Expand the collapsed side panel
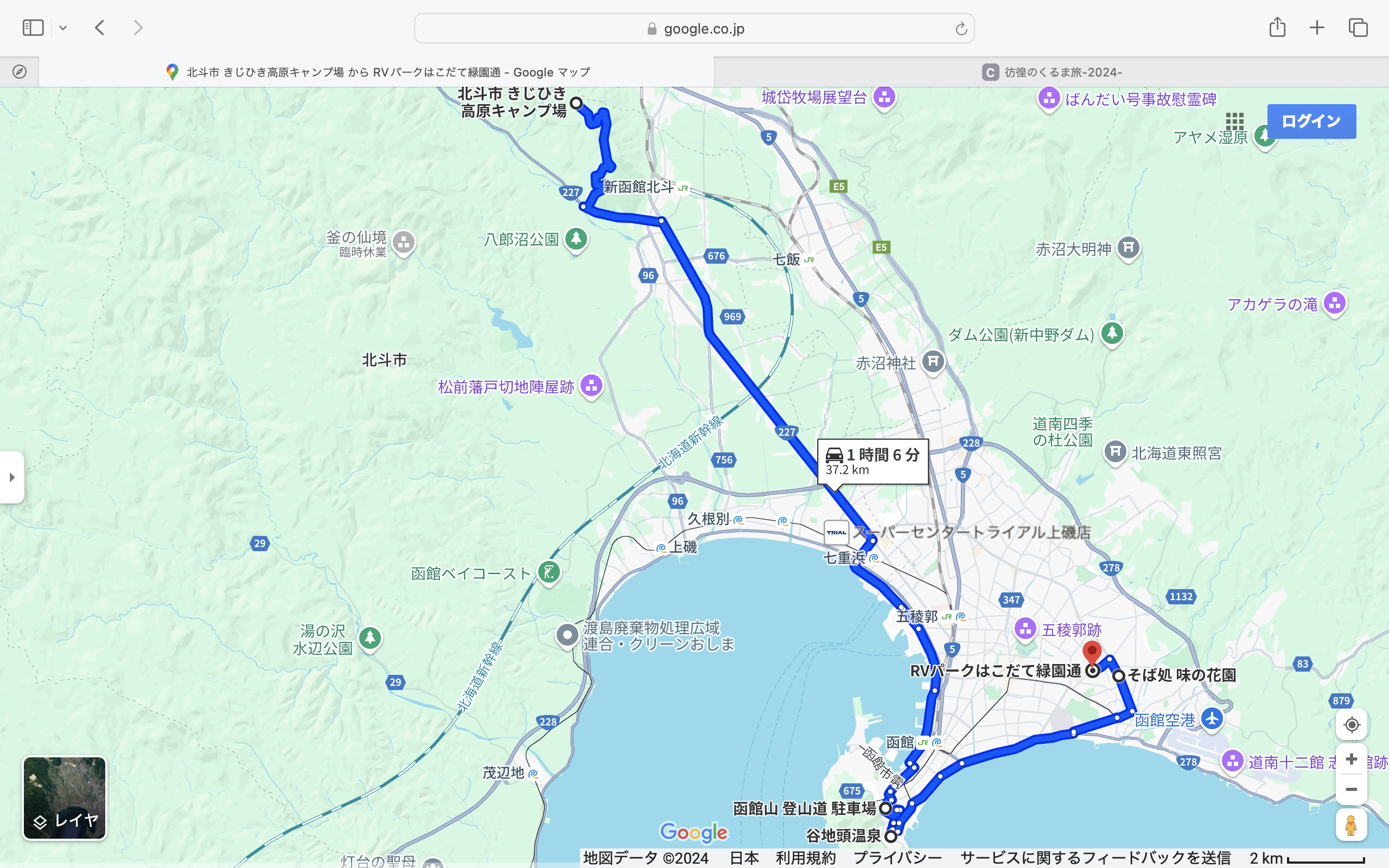The height and width of the screenshot is (868, 1389). [12, 477]
